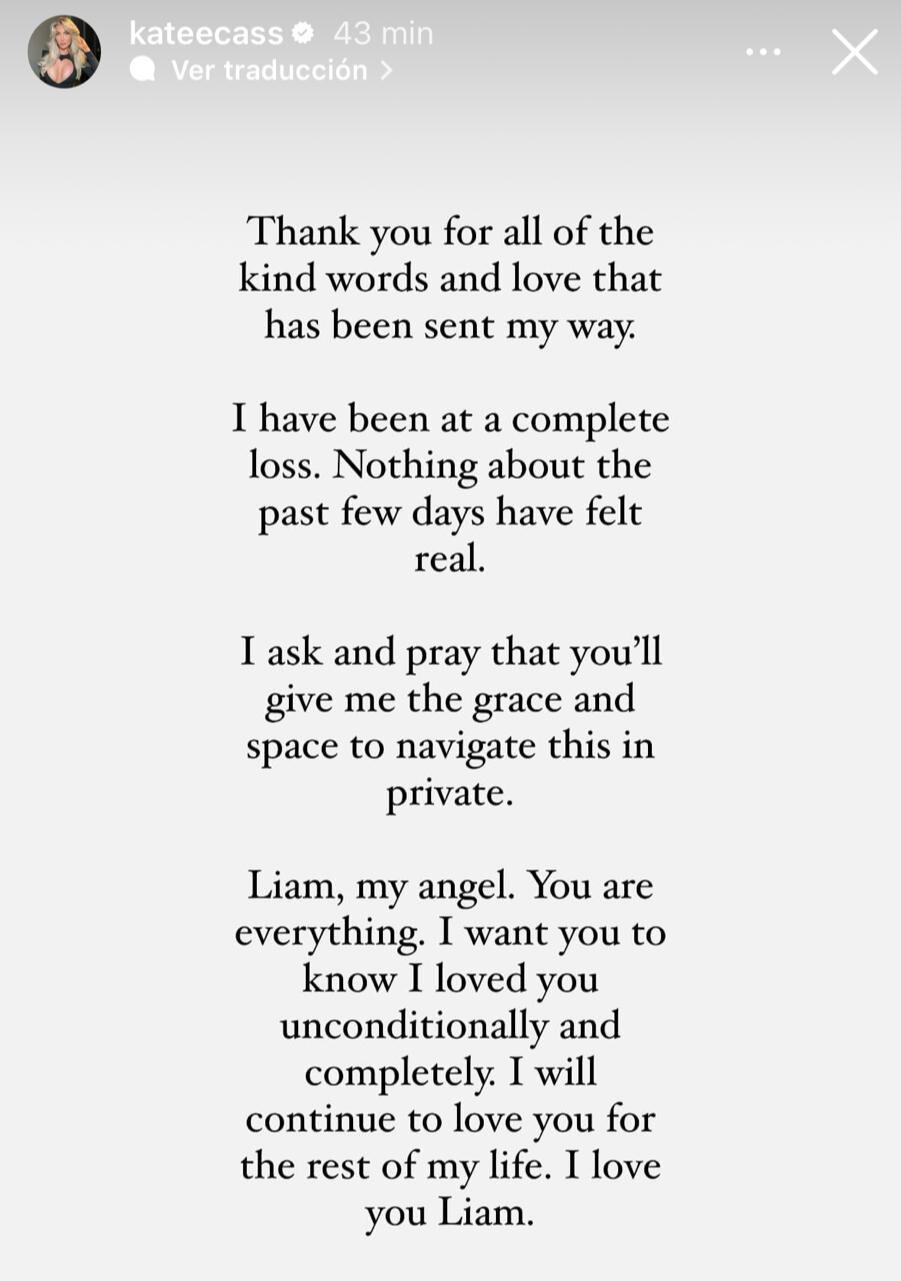The height and width of the screenshot is (1281, 901).
Task: Click the X icon to exit the story
Action: [x=855, y=51]
